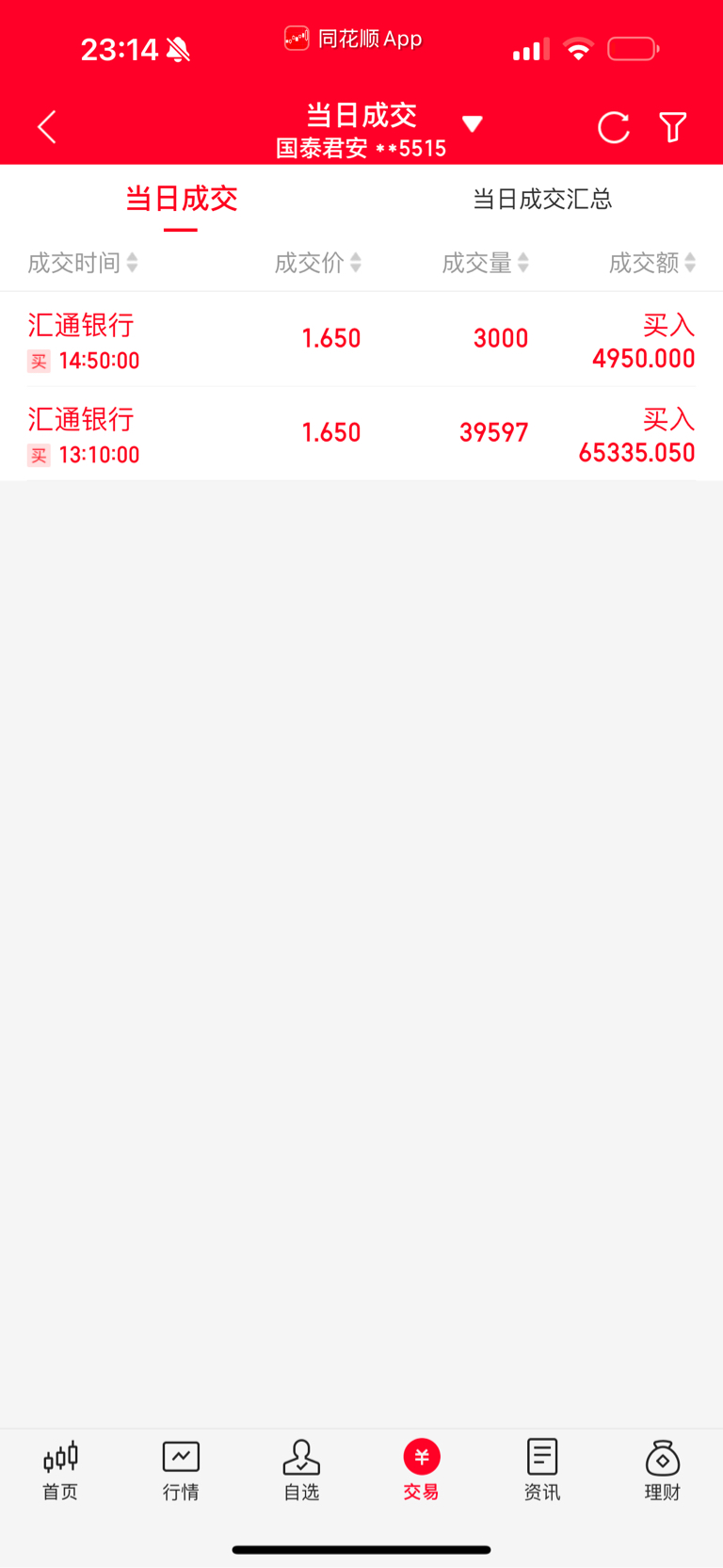Select the 当日成交 tab
Screen dimensions: 723x1568
click(181, 199)
